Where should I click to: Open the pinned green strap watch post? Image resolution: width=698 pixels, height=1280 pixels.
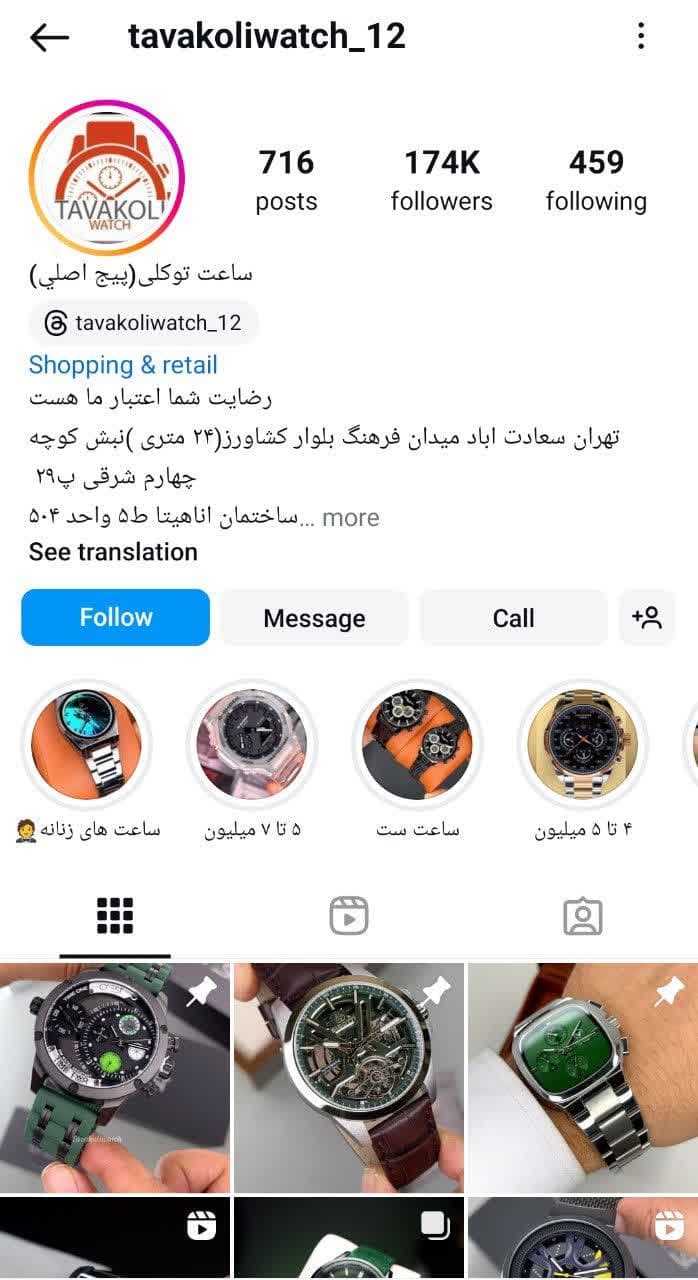pyautogui.click(x=114, y=1077)
